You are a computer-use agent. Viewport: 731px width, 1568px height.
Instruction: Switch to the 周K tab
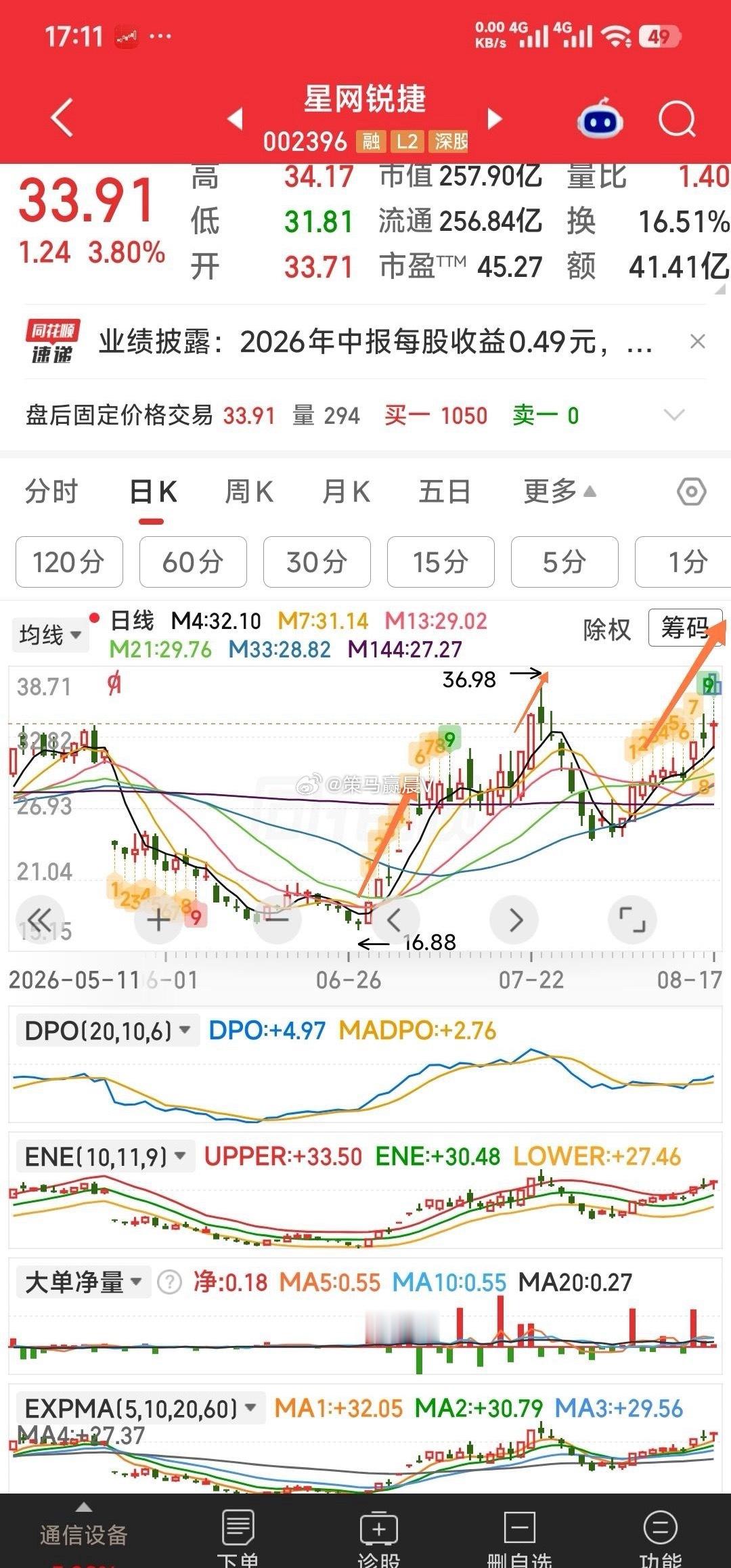point(248,492)
